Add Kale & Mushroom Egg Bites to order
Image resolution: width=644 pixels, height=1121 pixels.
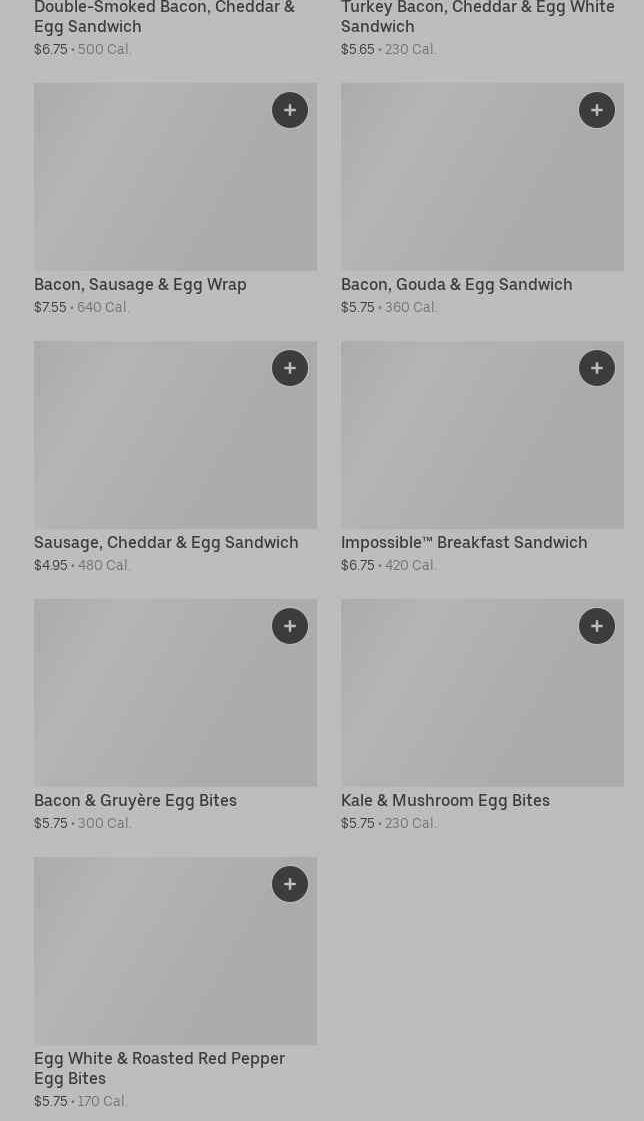(597, 626)
